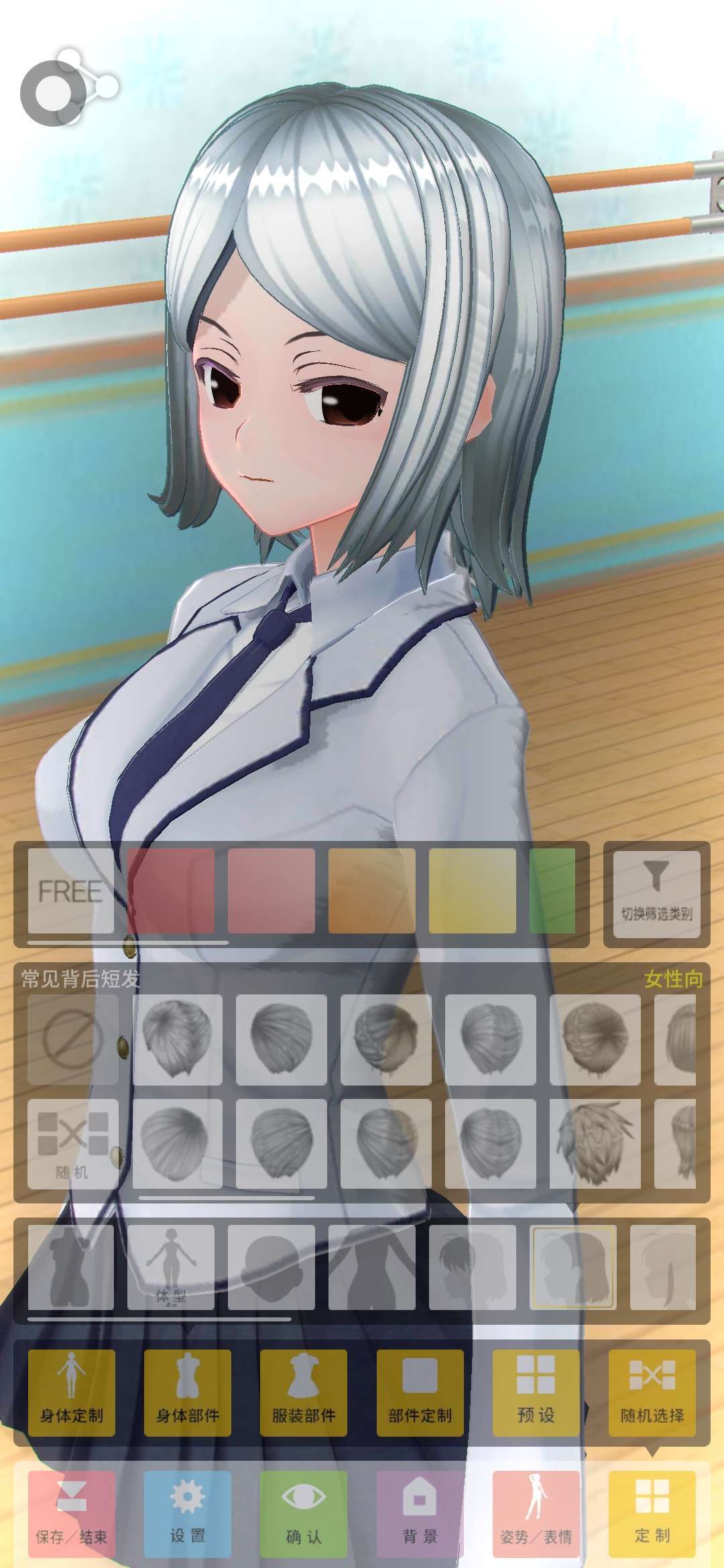The image size is (724, 1568).
Task: Tap 保存/结束 save and finish
Action: [72, 1514]
